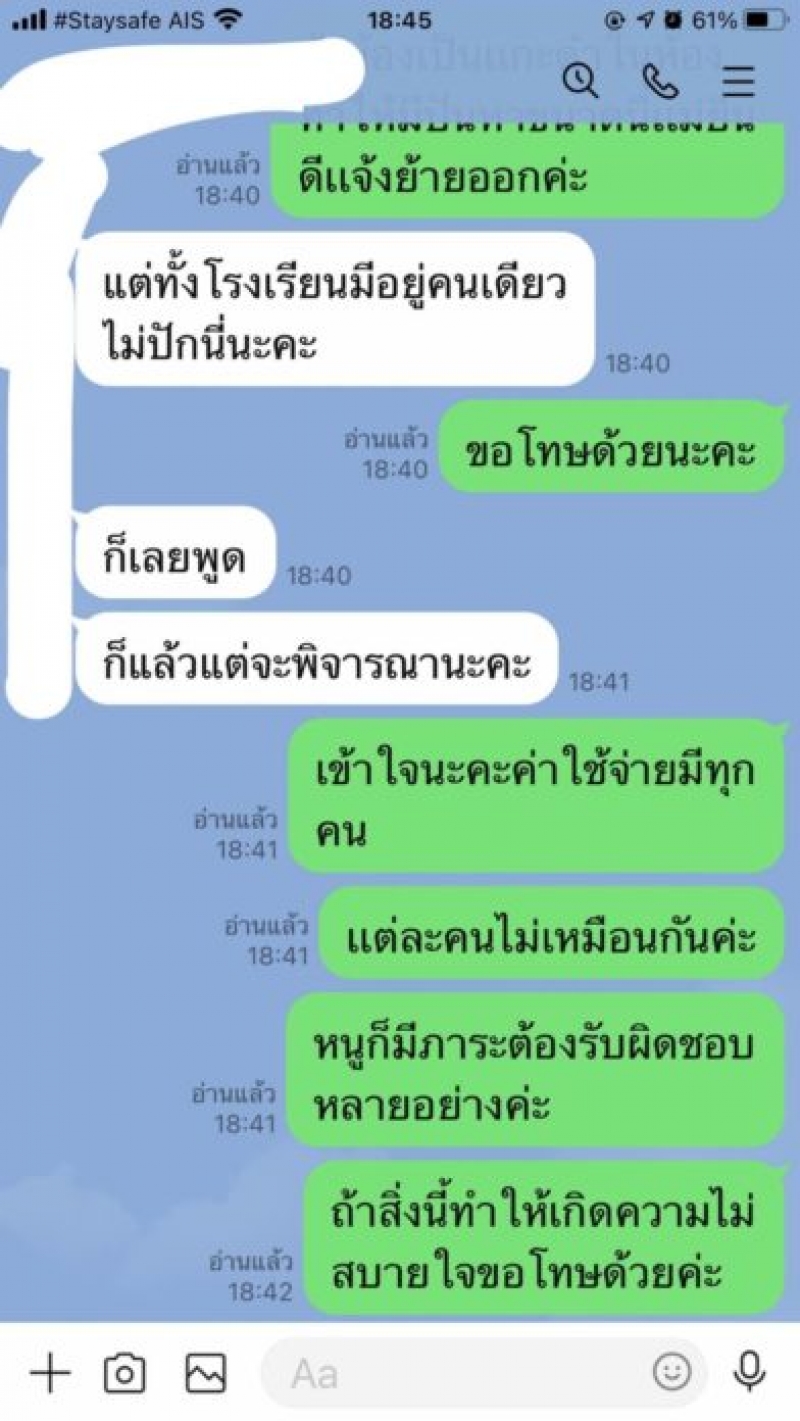Start a voice call
Screen dimensions: 800x1421
661,80
